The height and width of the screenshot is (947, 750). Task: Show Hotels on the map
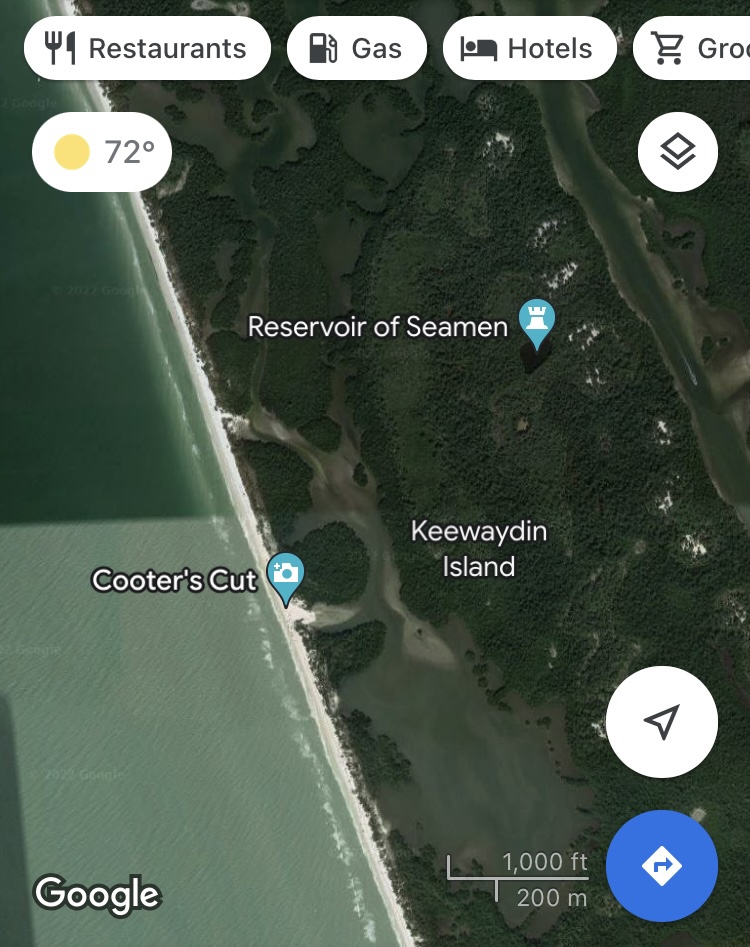coord(527,48)
